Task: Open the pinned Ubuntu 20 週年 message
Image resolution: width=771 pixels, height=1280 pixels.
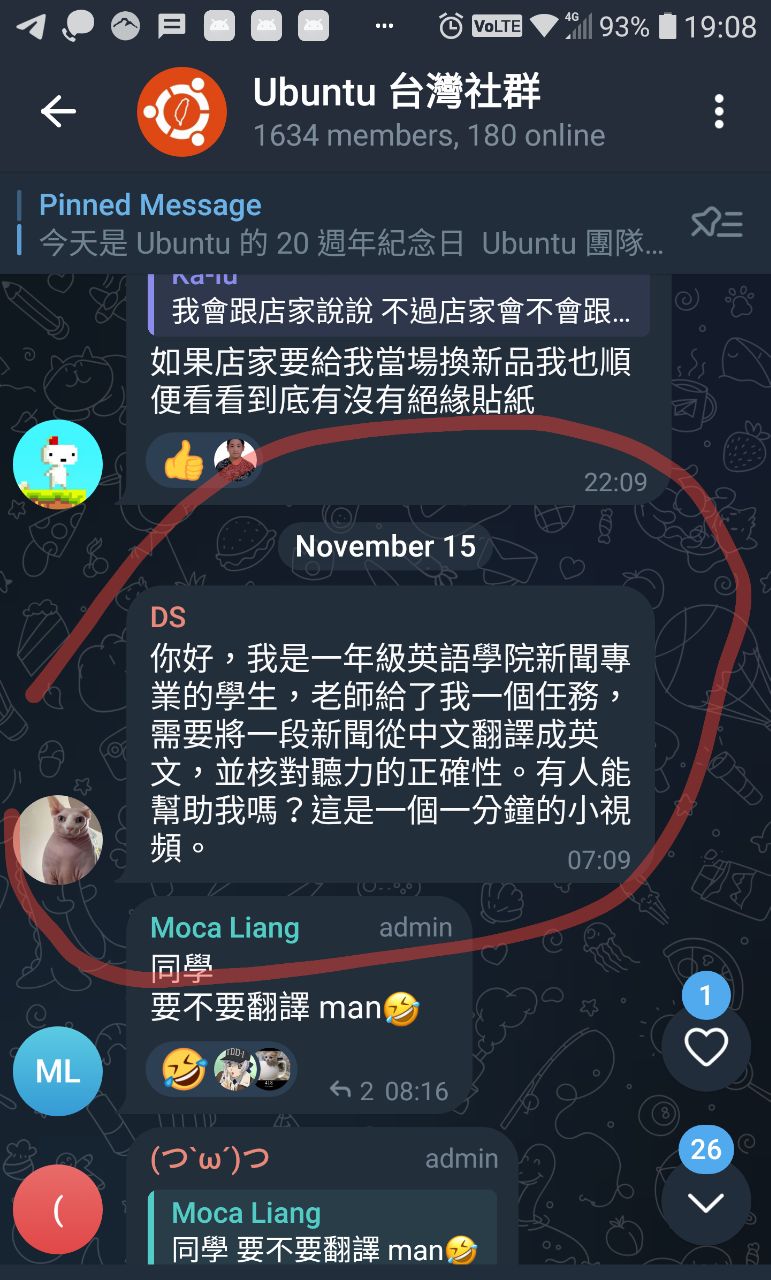Action: point(350,224)
